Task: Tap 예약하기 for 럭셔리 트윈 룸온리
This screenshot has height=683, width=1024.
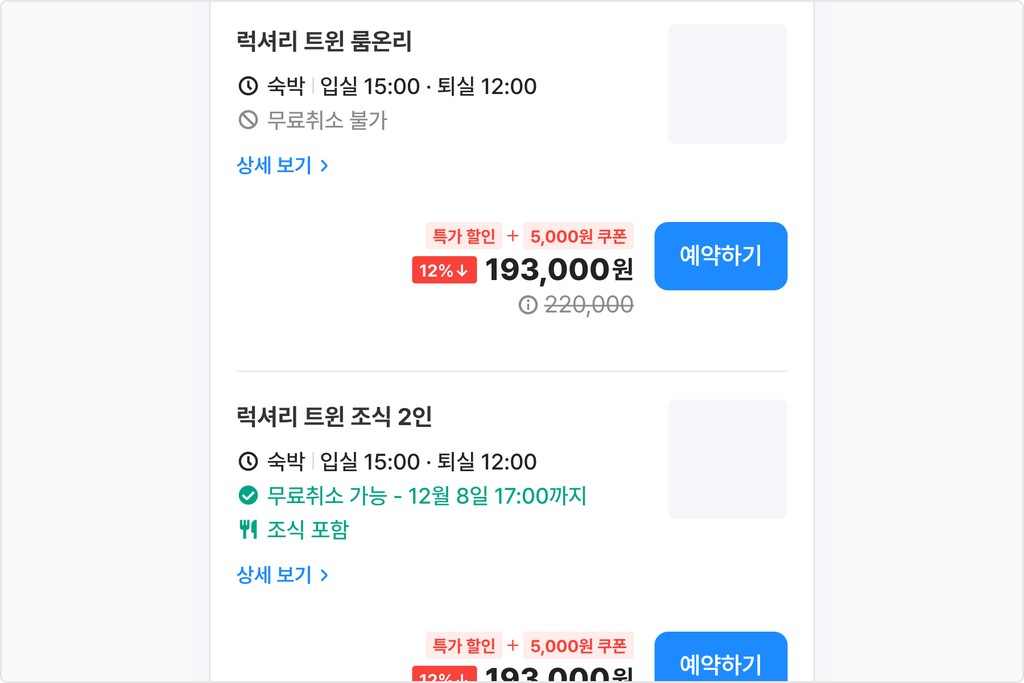Action: click(x=720, y=256)
